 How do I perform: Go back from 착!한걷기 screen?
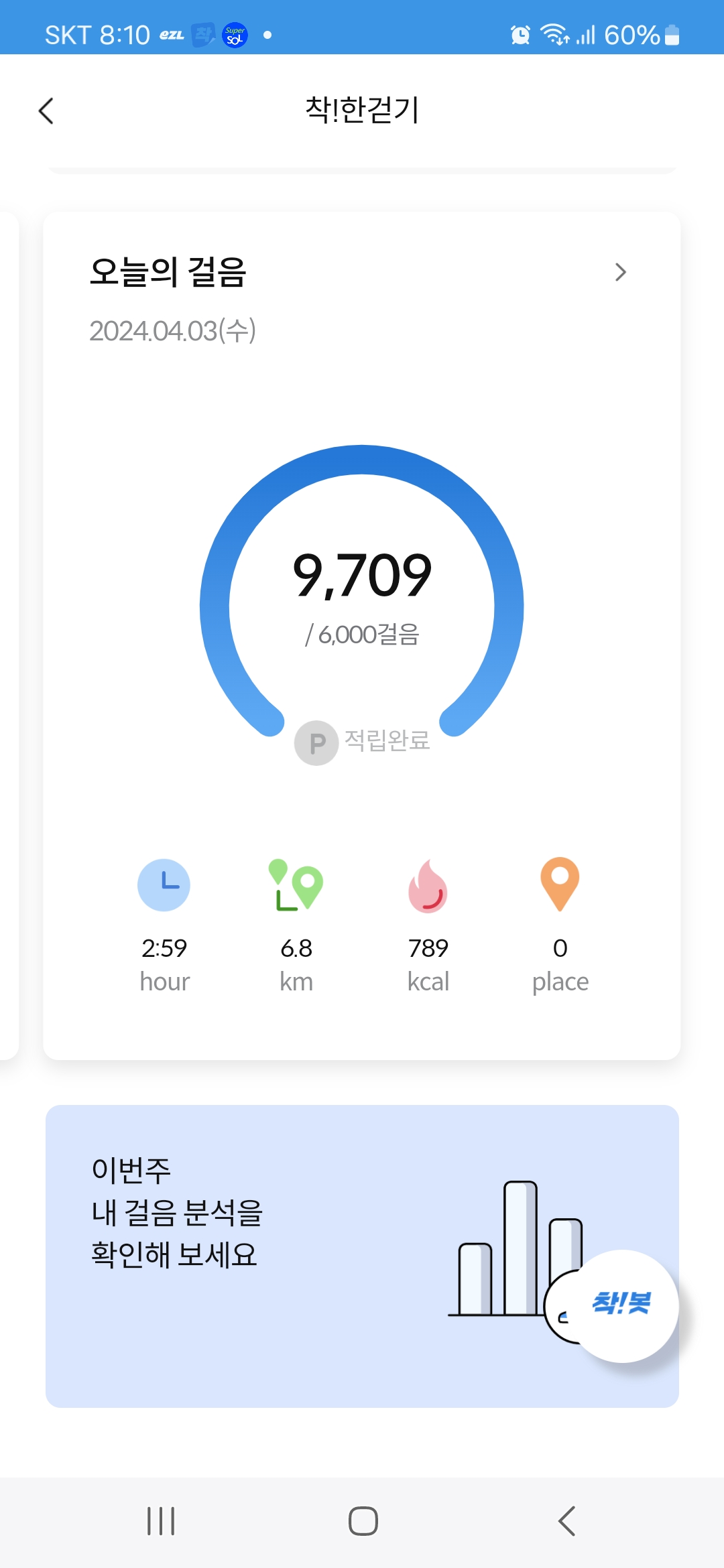click(46, 111)
